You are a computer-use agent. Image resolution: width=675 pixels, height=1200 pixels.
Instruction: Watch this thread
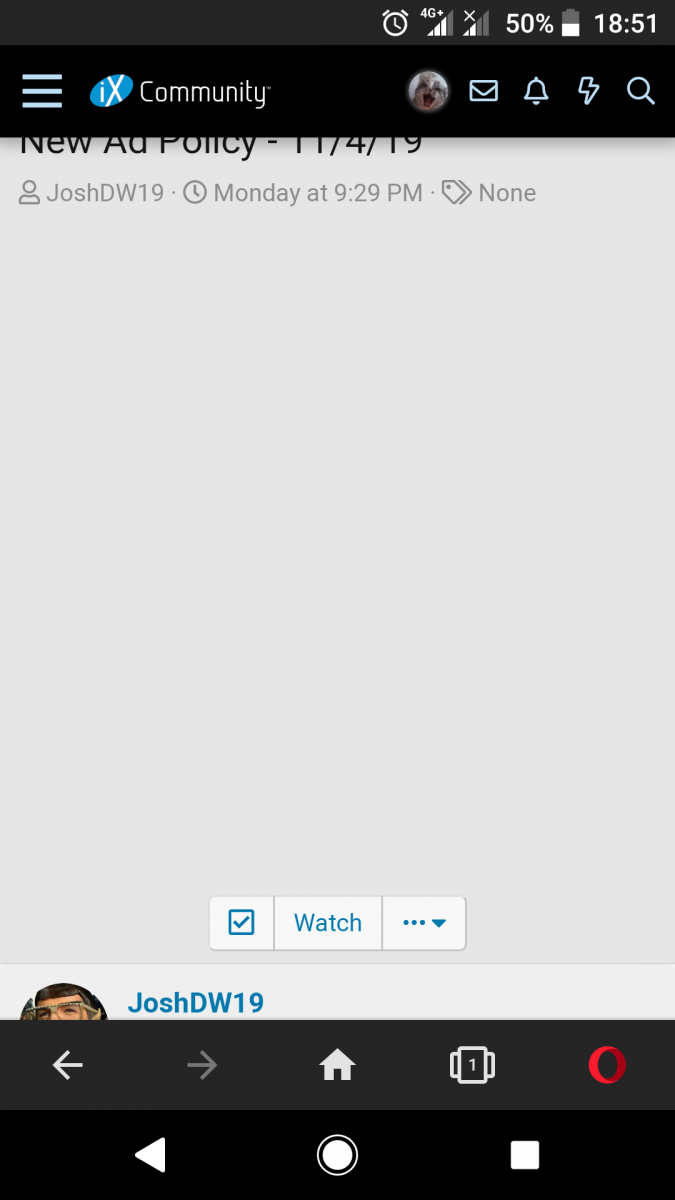click(x=328, y=922)
